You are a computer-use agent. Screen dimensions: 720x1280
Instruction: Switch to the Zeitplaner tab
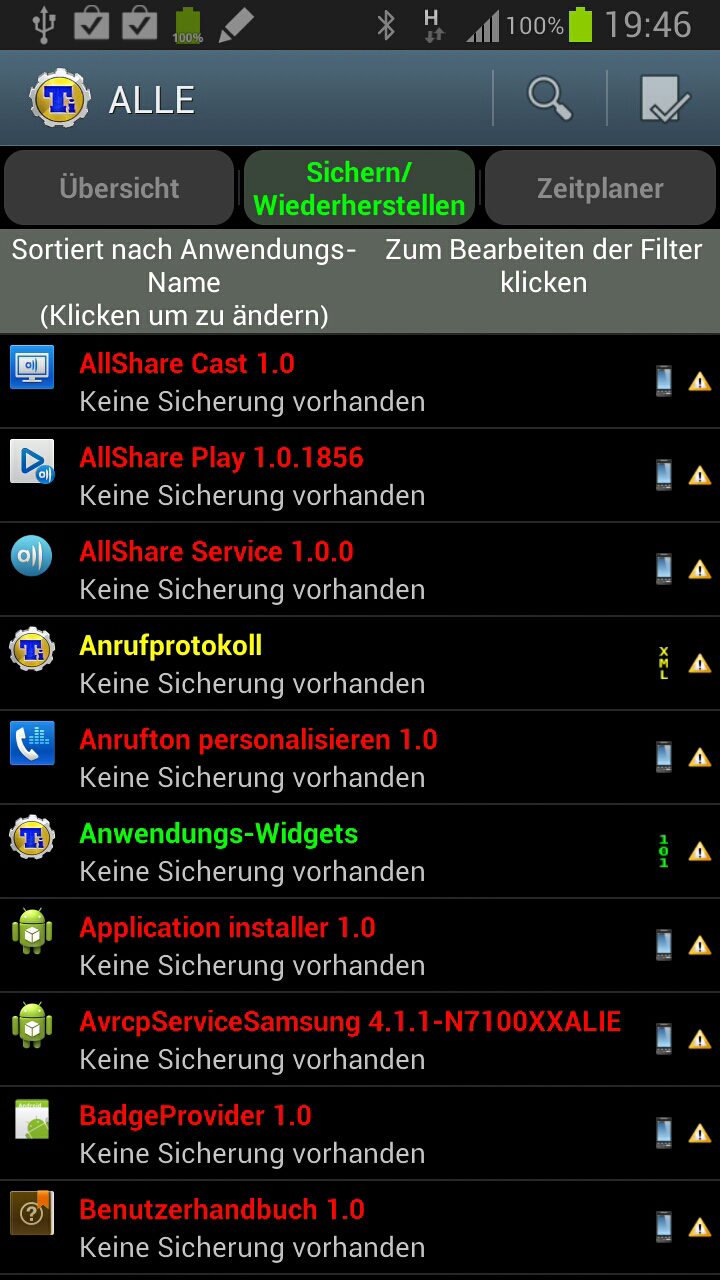[x=600, y=188]
